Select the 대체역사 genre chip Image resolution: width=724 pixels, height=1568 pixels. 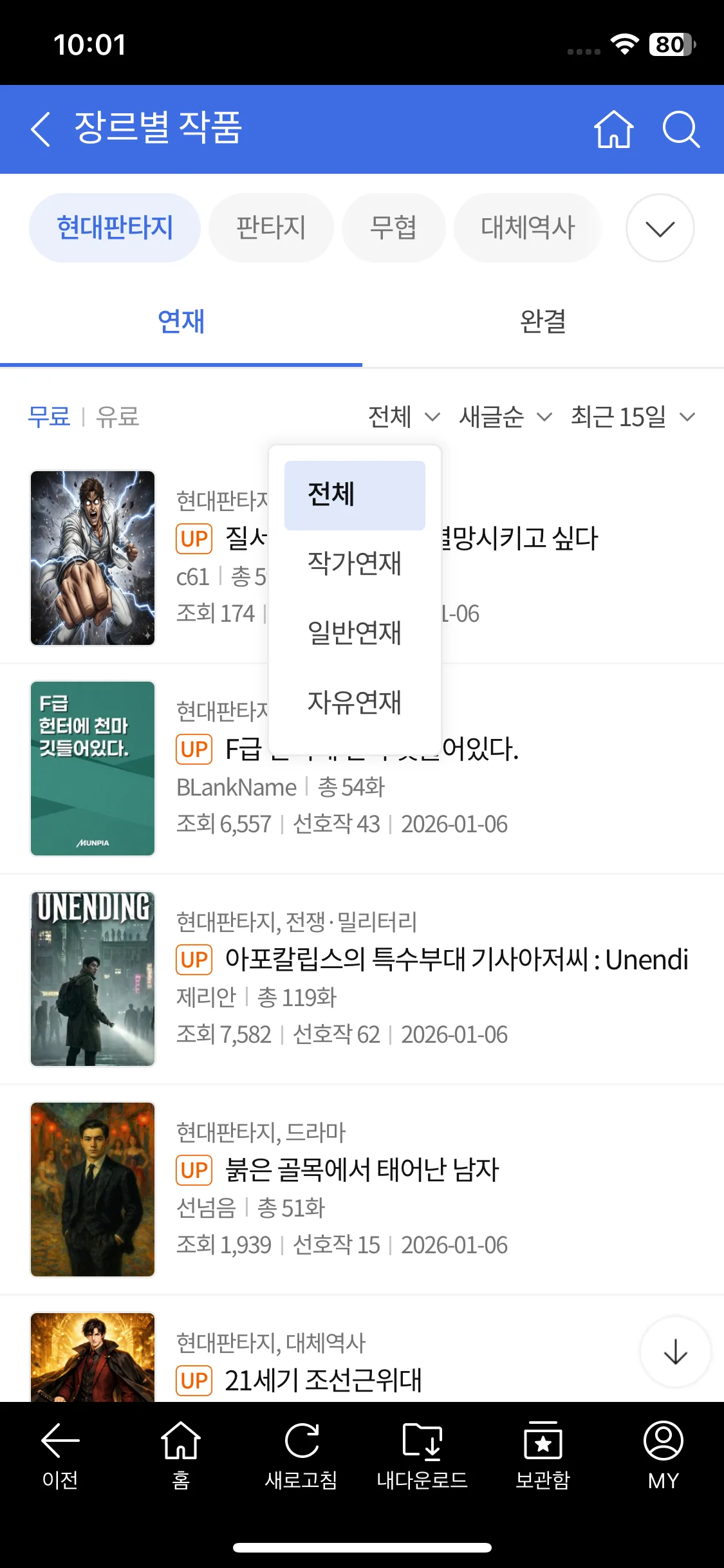click(528, 228)
